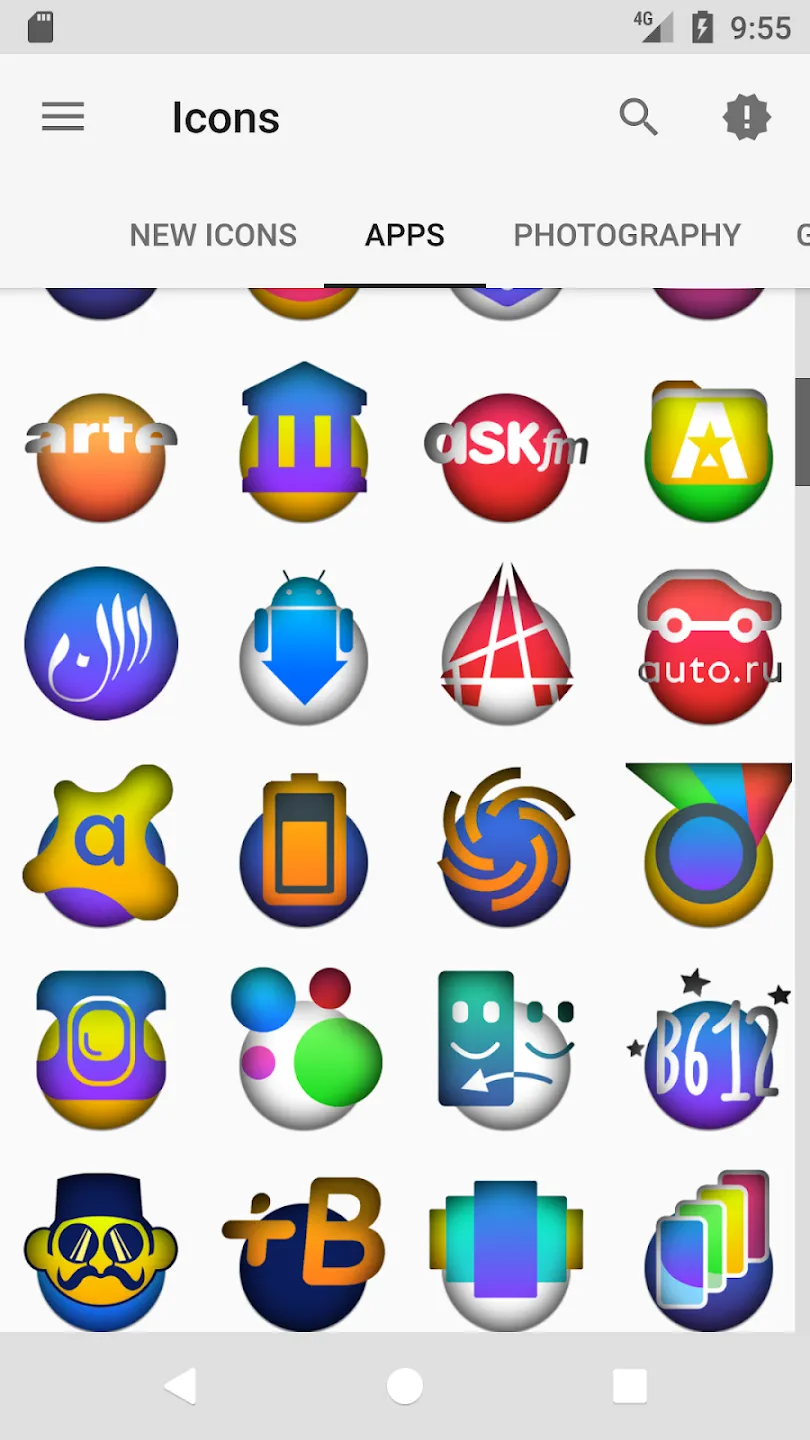Select the B612 icon

click(x=709, y=1049)
